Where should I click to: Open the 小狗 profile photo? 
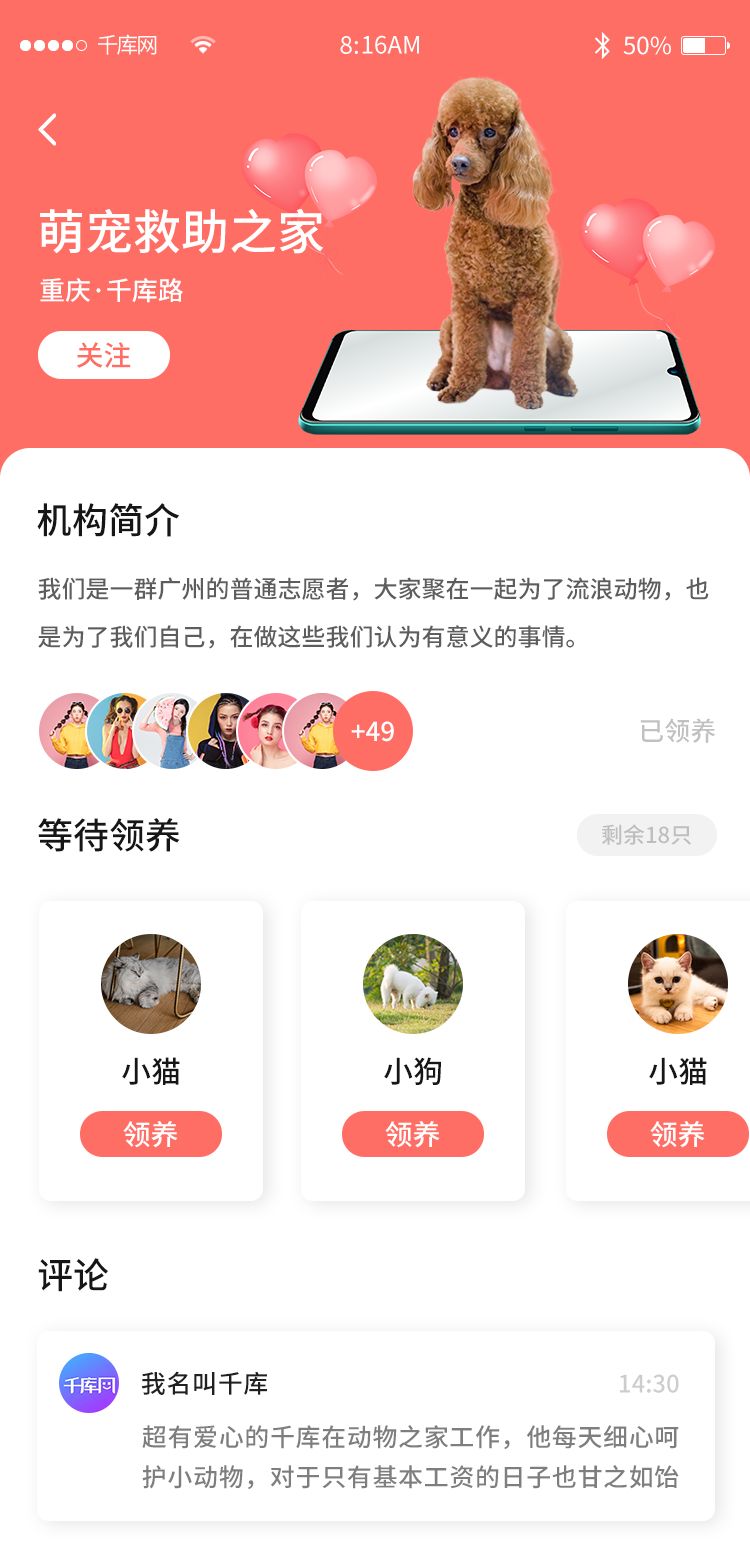click(412, 984)
